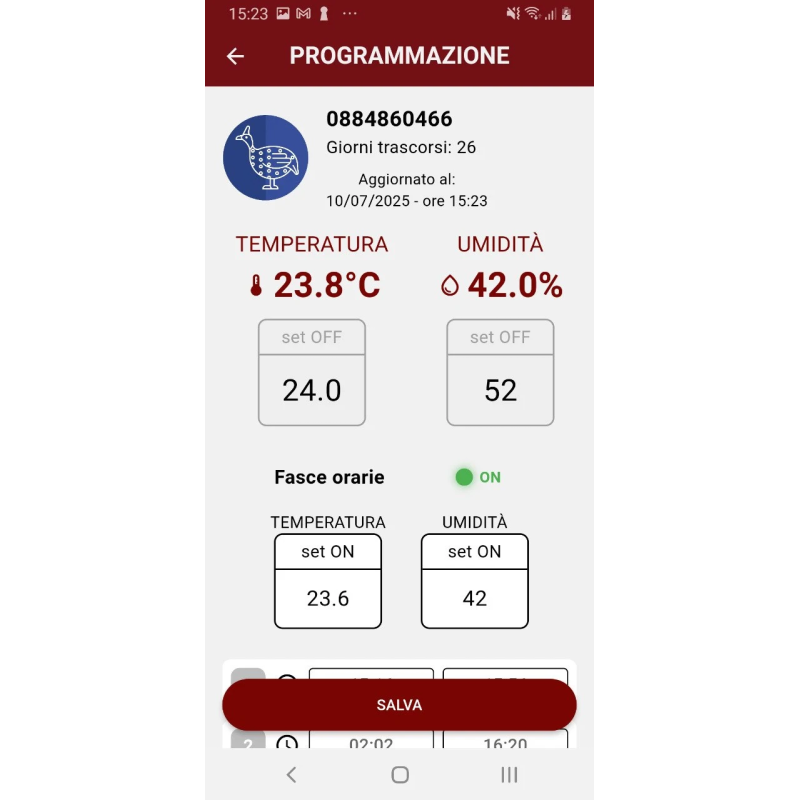This screenshot has height=800, width=800.
Task: Edit Fasce orarie temperature 23.6 box
Action: [328, 598]
